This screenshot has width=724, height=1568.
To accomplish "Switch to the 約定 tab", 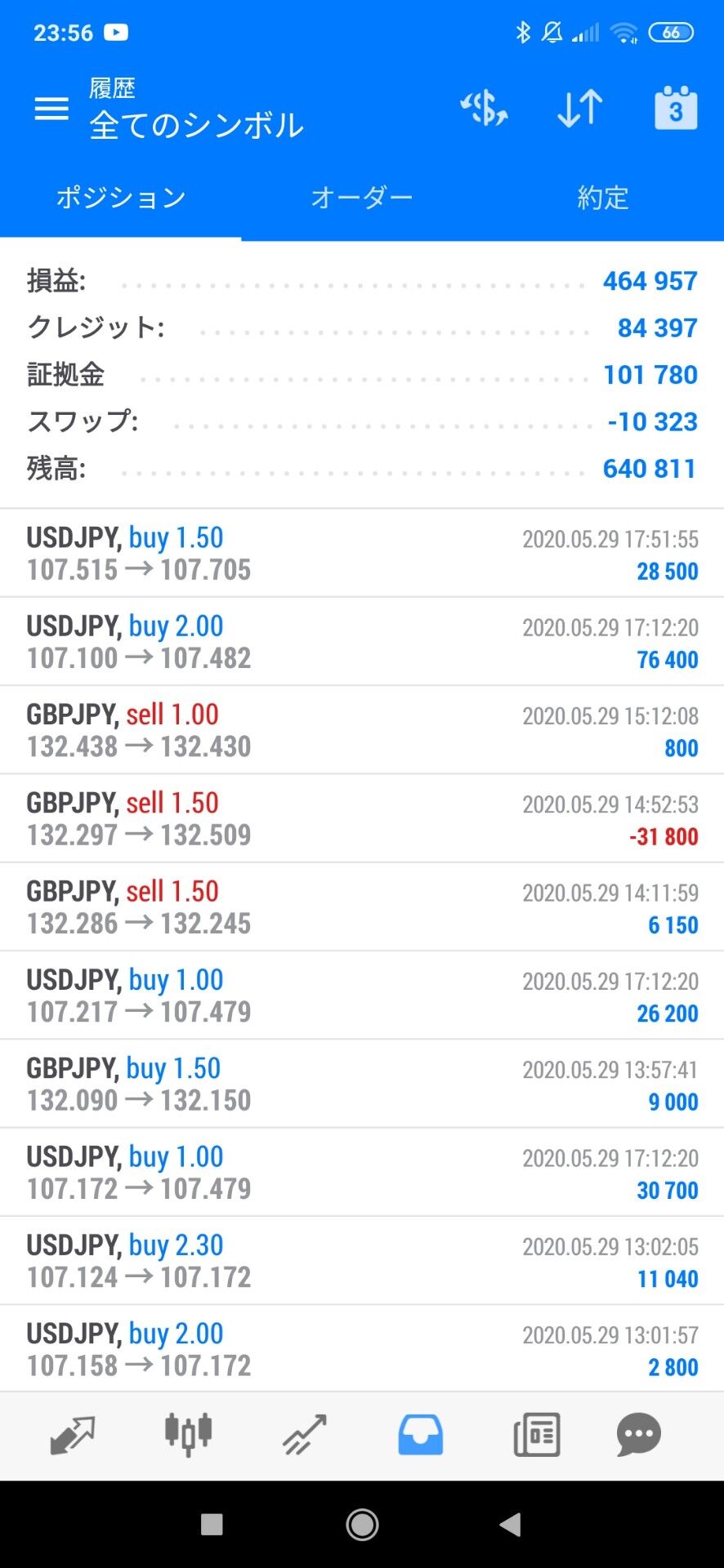I will tap(603, 198).
